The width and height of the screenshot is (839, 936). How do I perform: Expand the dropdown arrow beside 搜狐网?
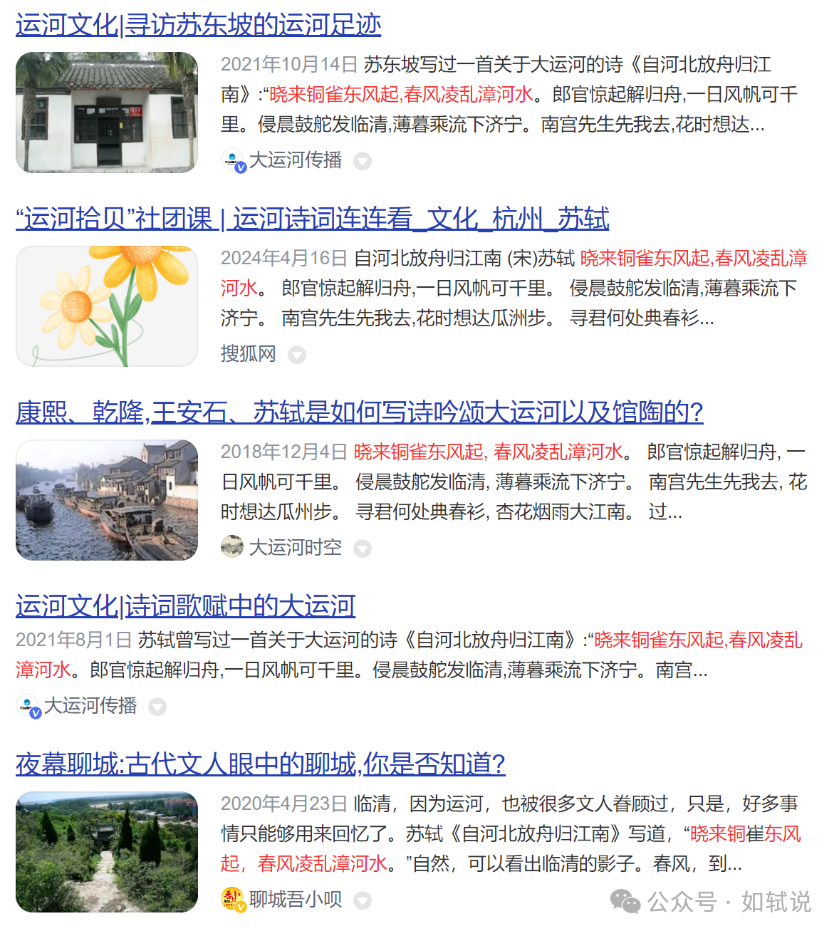point(297,355)
